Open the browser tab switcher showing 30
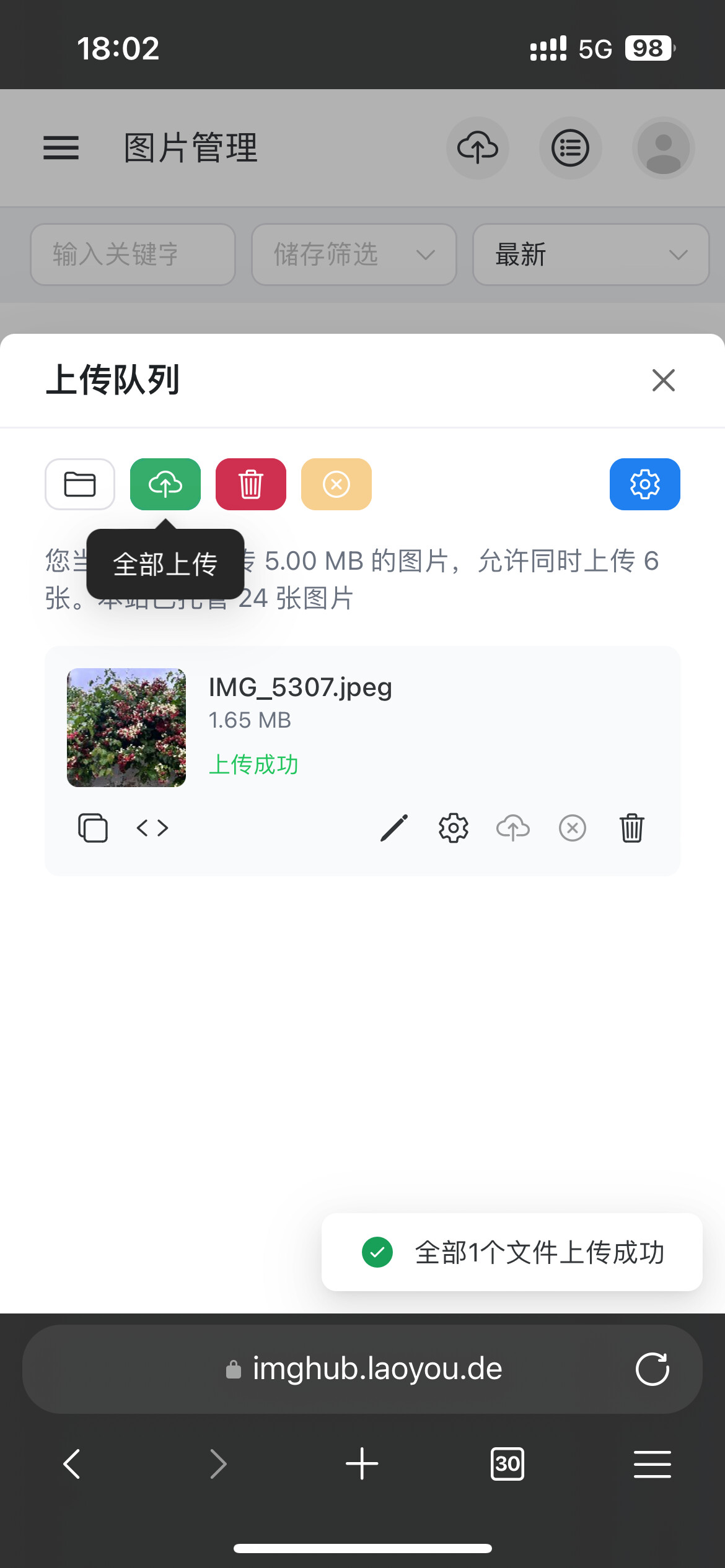 tap(507, 1464)
